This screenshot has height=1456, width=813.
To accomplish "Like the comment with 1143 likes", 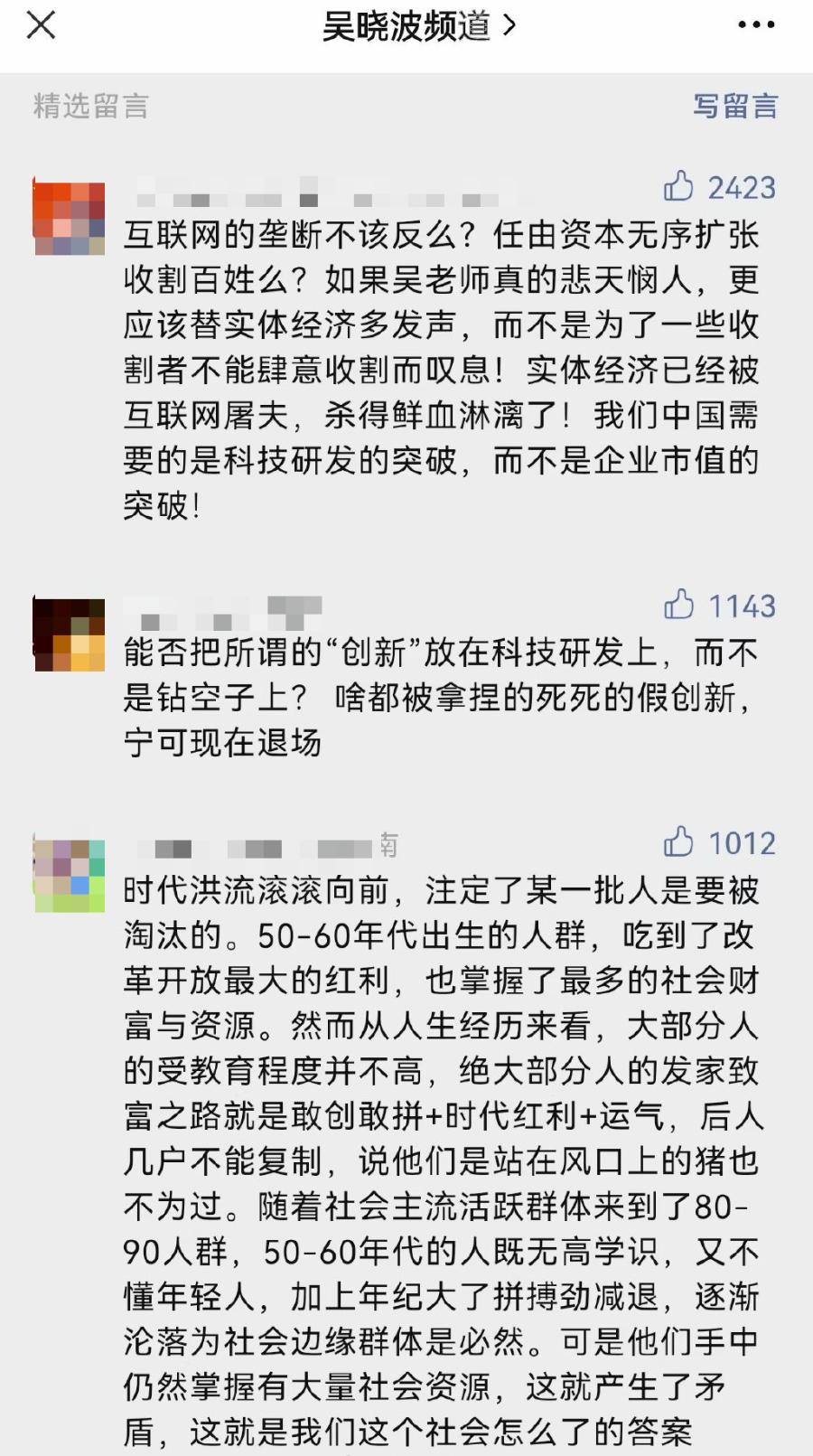I will click(679, 605).
